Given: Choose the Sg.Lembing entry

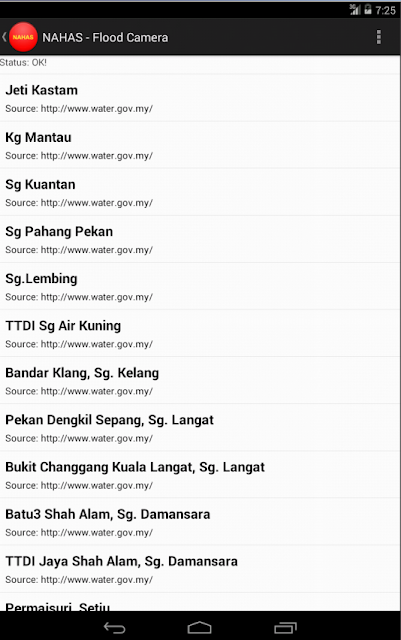Looking at the screenshot, I should click(200, 286).
